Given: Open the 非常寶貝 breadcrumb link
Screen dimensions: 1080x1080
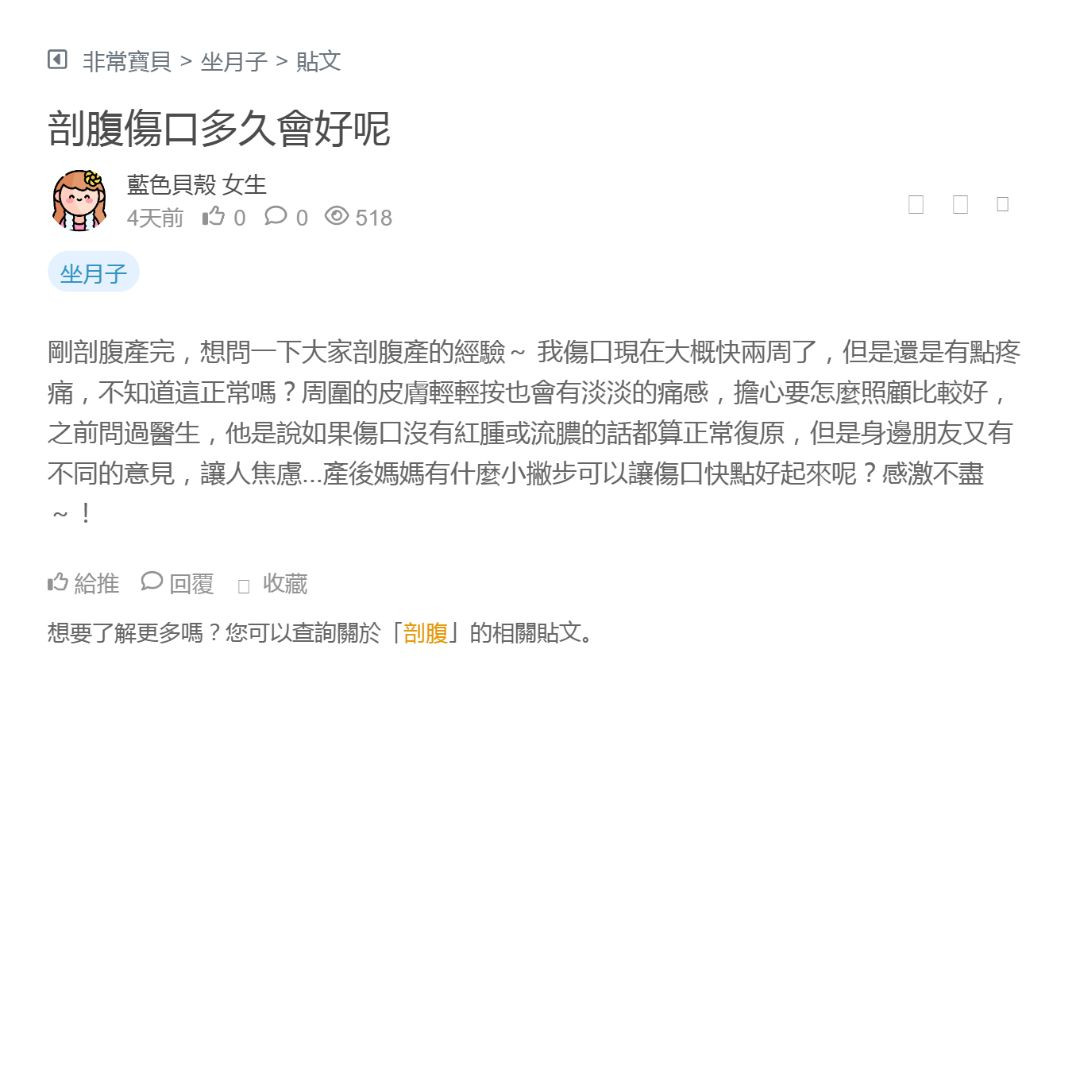Looking at the screenshot, I should click(x=127, y=62).
